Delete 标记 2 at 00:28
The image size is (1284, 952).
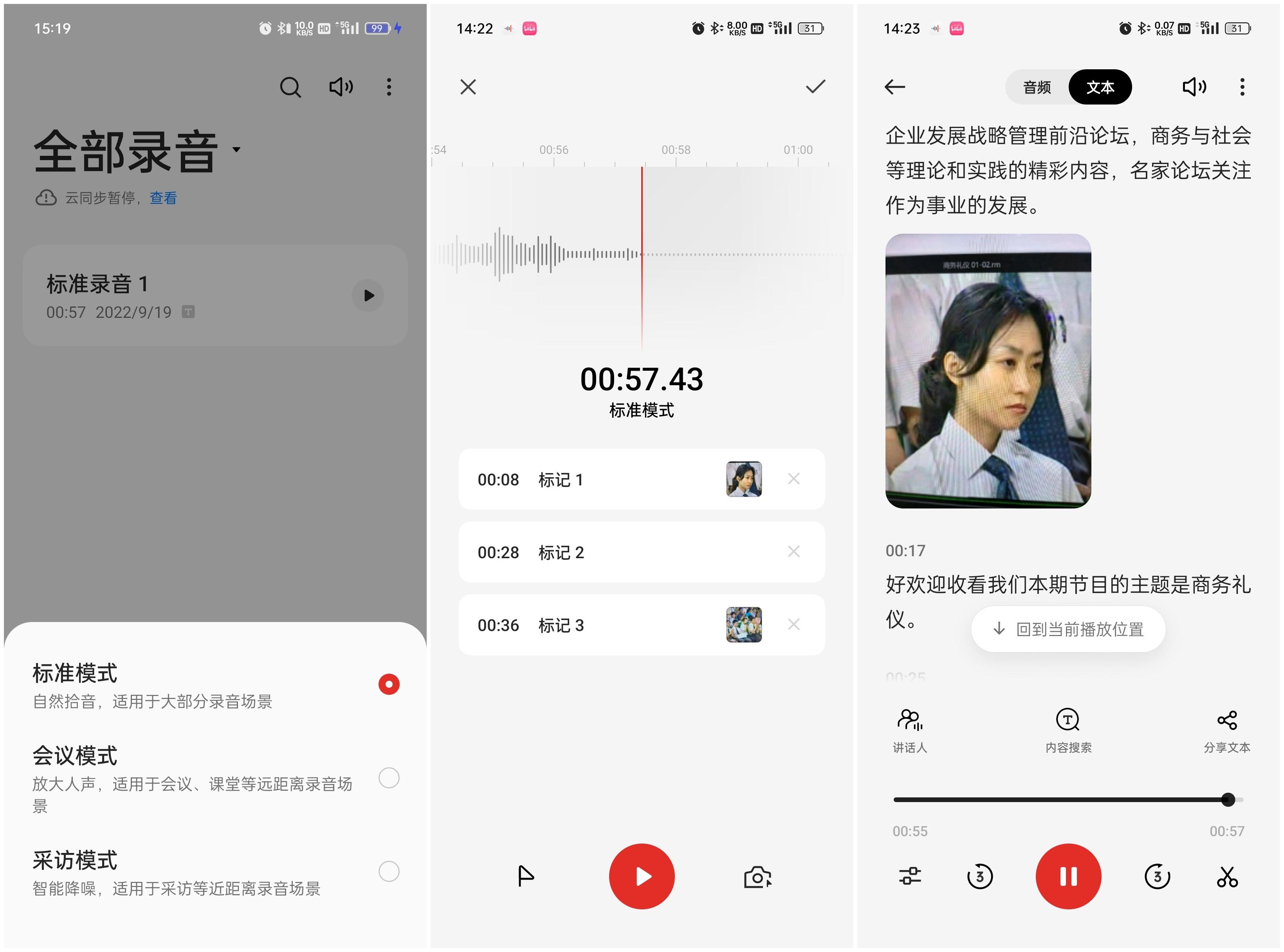[x=793, y=552]
